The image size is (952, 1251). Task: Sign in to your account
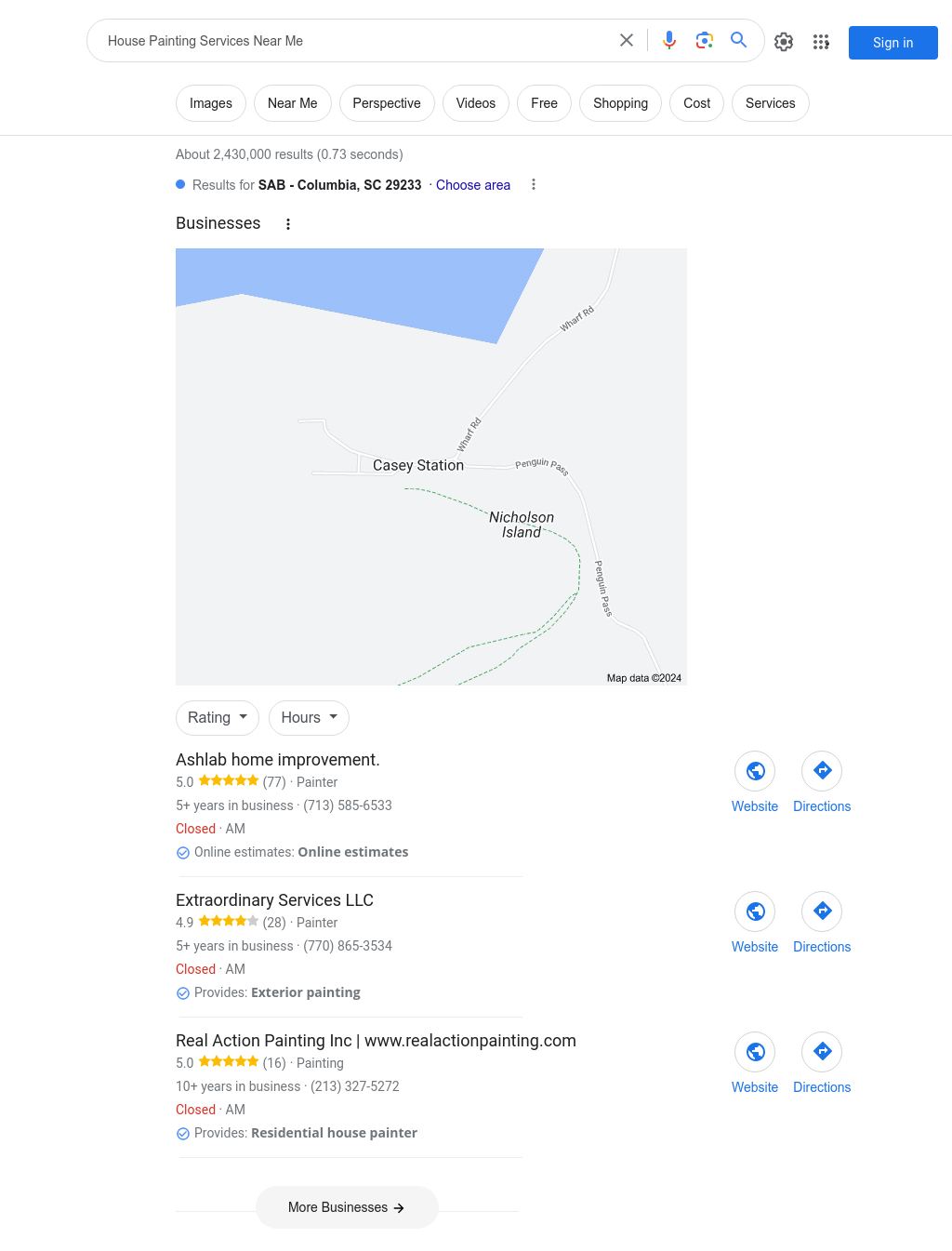click(892, 43)
